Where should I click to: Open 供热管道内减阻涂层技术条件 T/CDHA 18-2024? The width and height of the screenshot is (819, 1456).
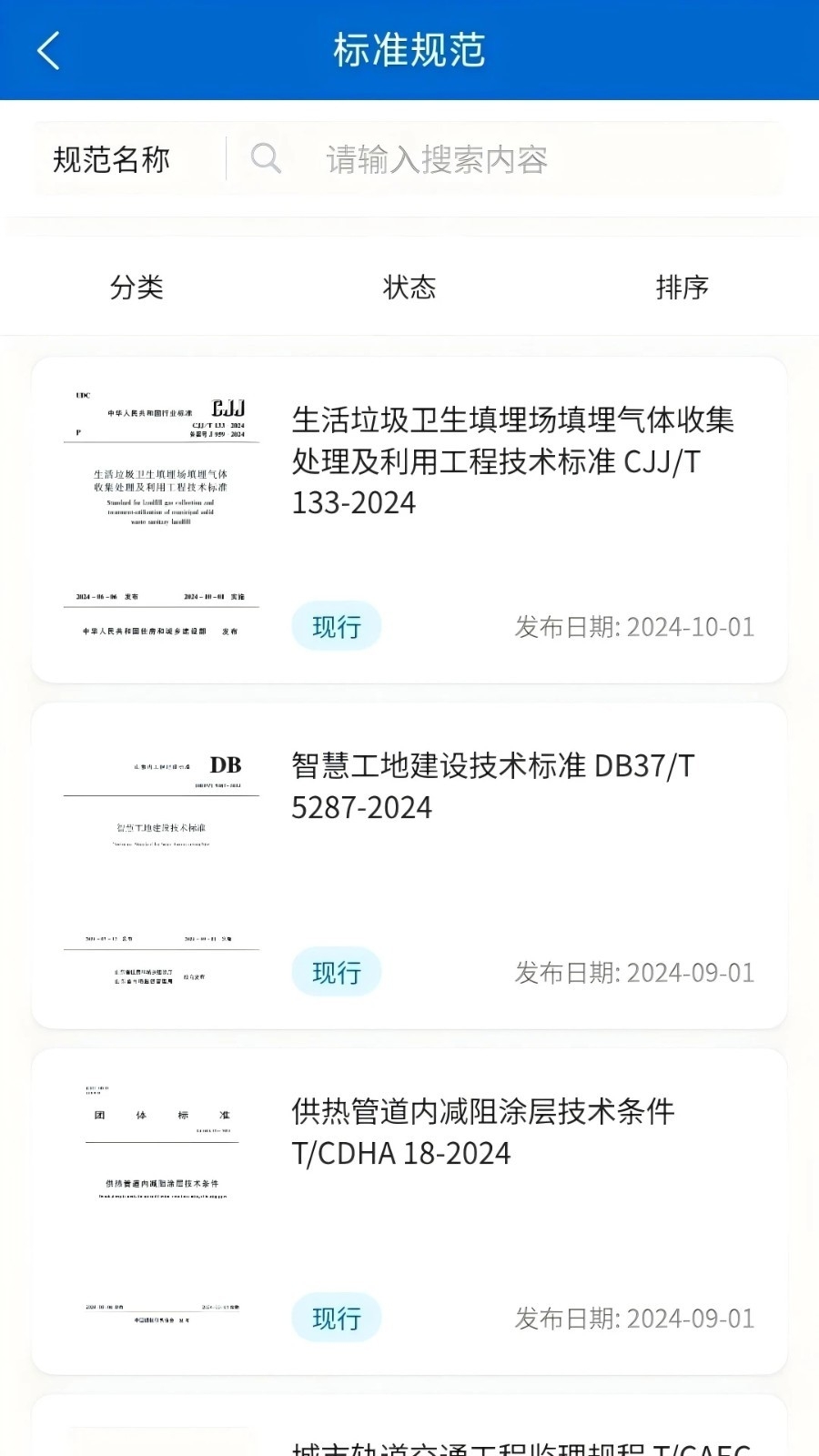point(409,1211)
